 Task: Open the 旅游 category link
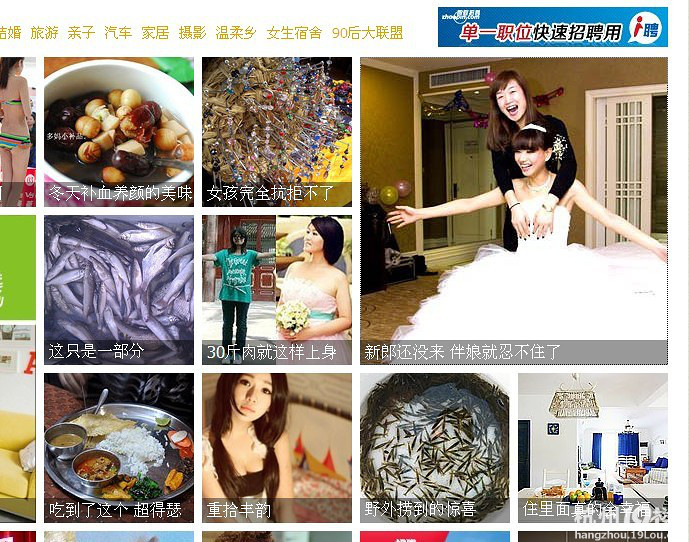tap(44, 33)
